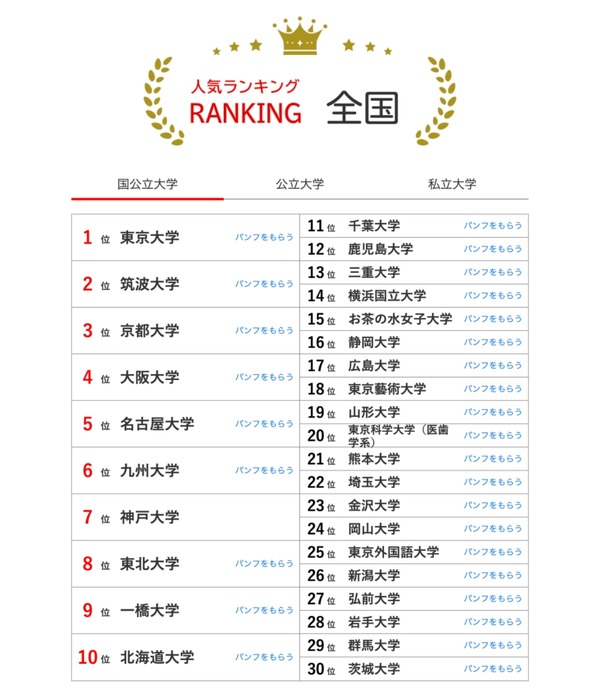Get the pamphlet for 東京外国語大学
600x698 pixels.
(492, 552)
